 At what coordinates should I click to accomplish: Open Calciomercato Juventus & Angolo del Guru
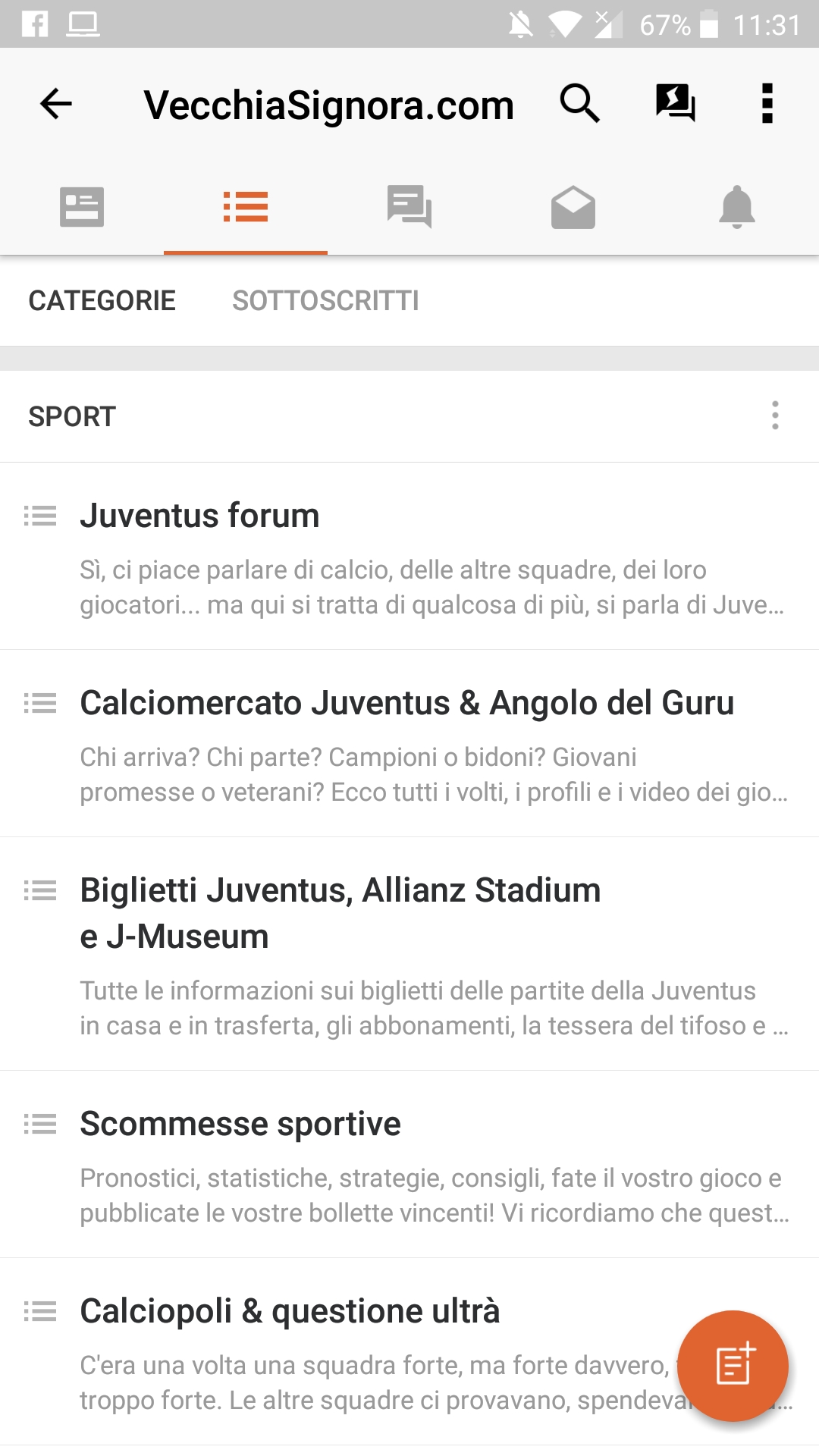point(409,744)
